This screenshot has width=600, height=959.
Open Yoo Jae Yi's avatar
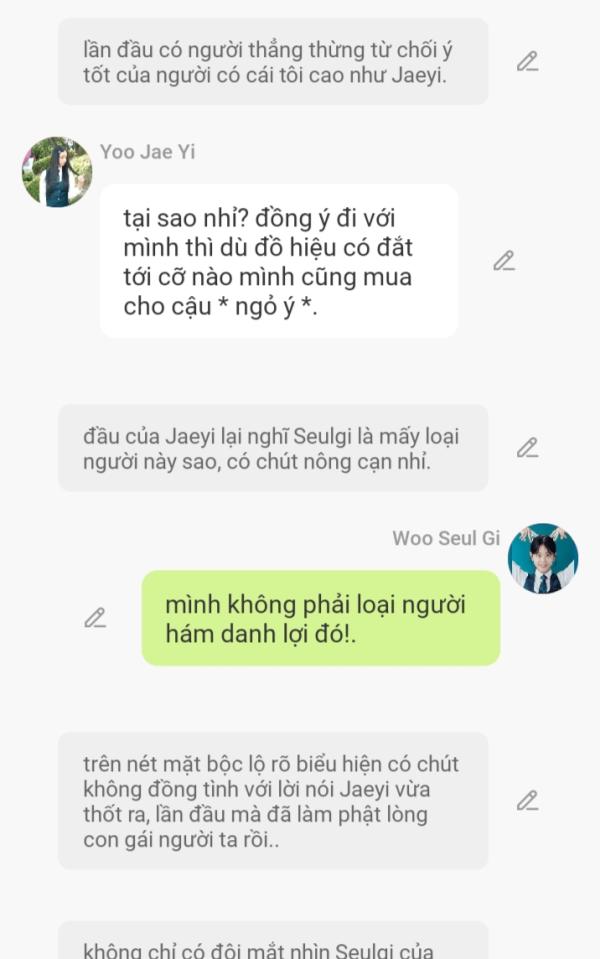57,172
